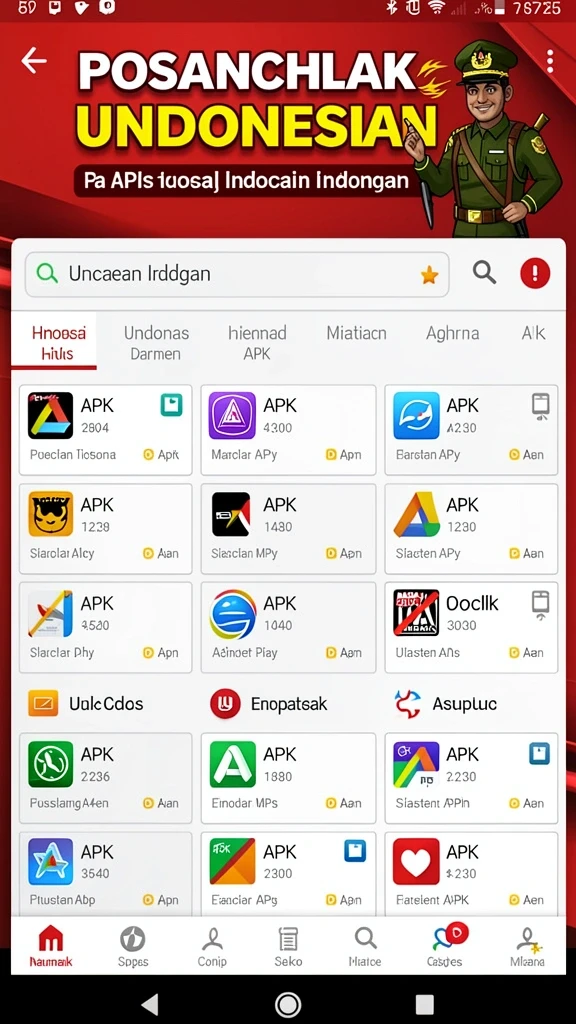Open the Enopatsak category
This screenshot has height=1024, width=576.
[268, 704]
